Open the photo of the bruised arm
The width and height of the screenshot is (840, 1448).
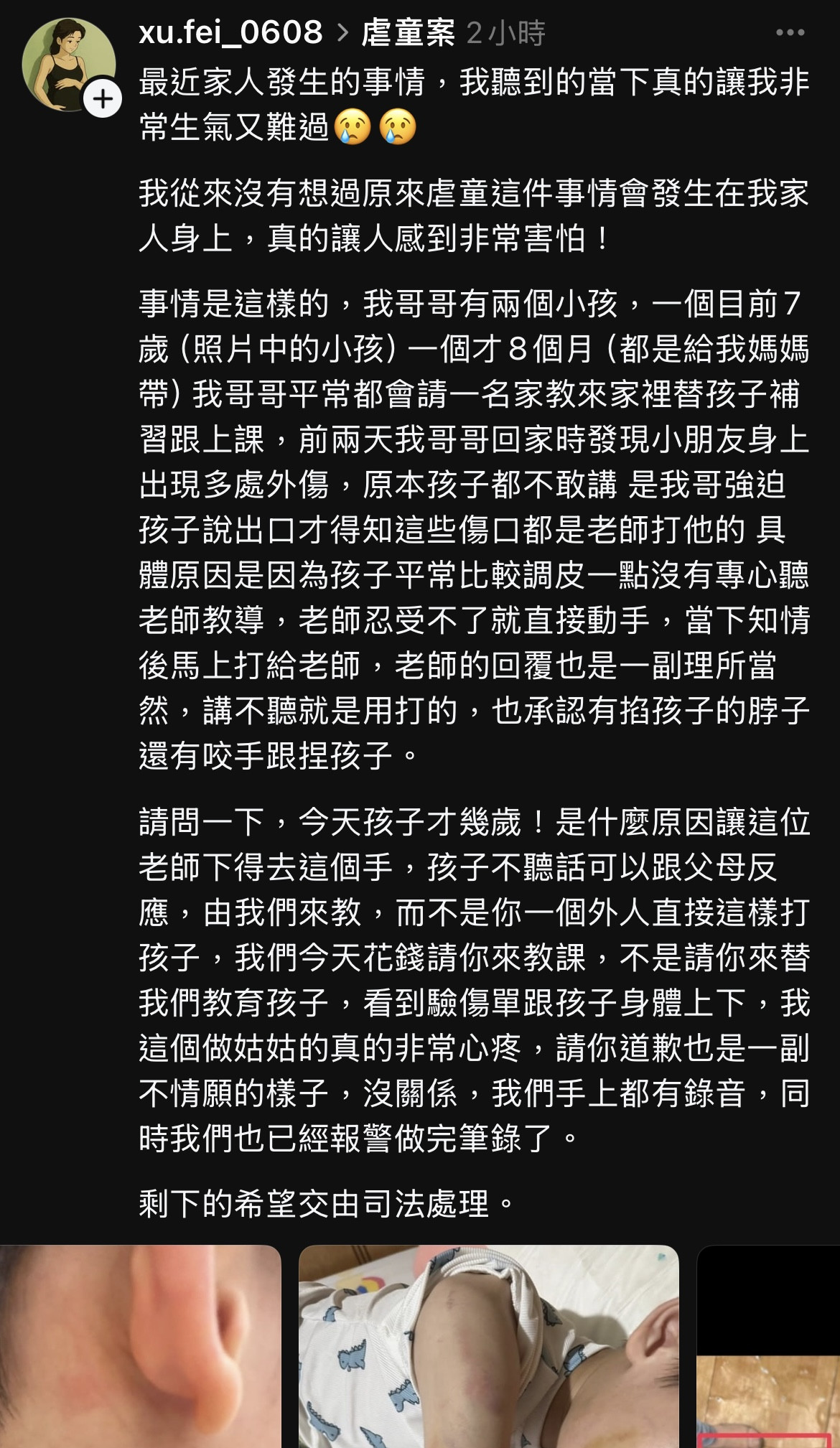pyautogui.click(x=488, y=1346)
